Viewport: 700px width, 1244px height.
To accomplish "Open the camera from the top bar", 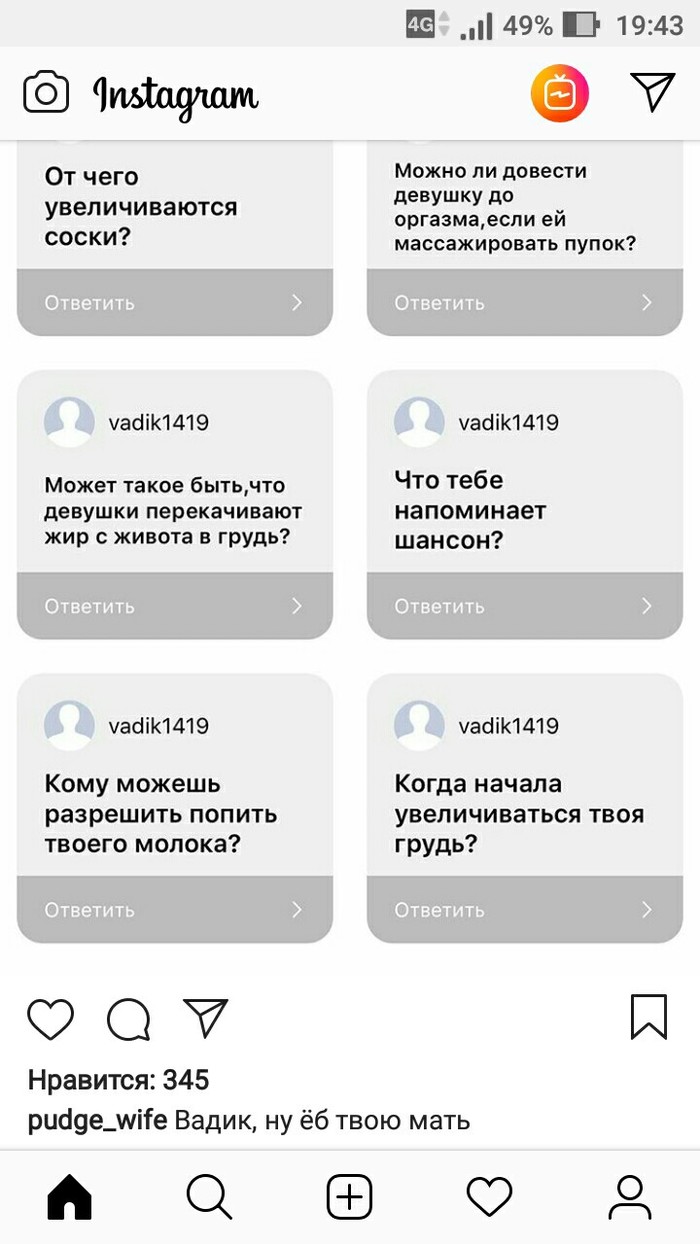I will point(46,94).
